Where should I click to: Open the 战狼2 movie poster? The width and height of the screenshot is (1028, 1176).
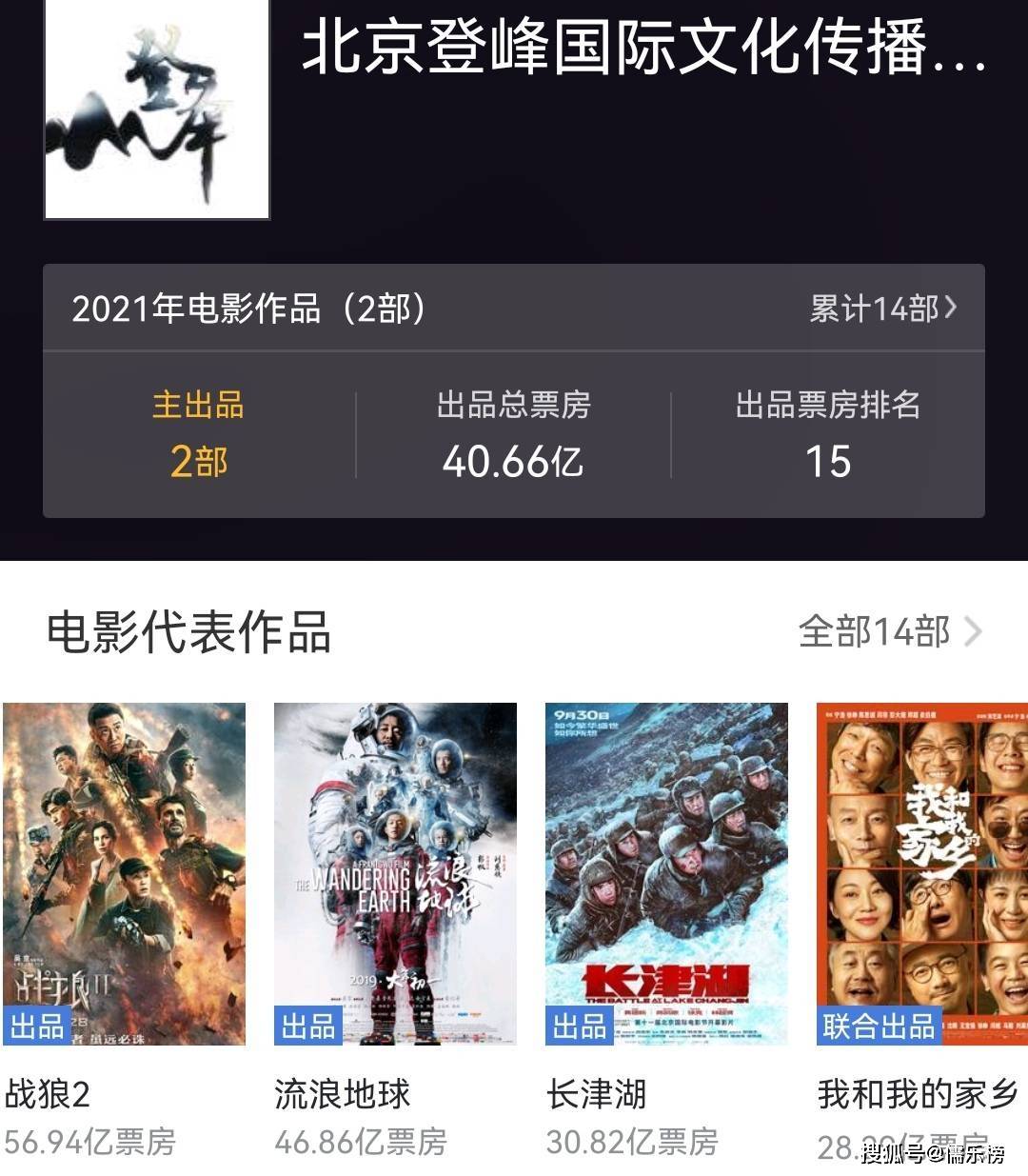[124, 873]
